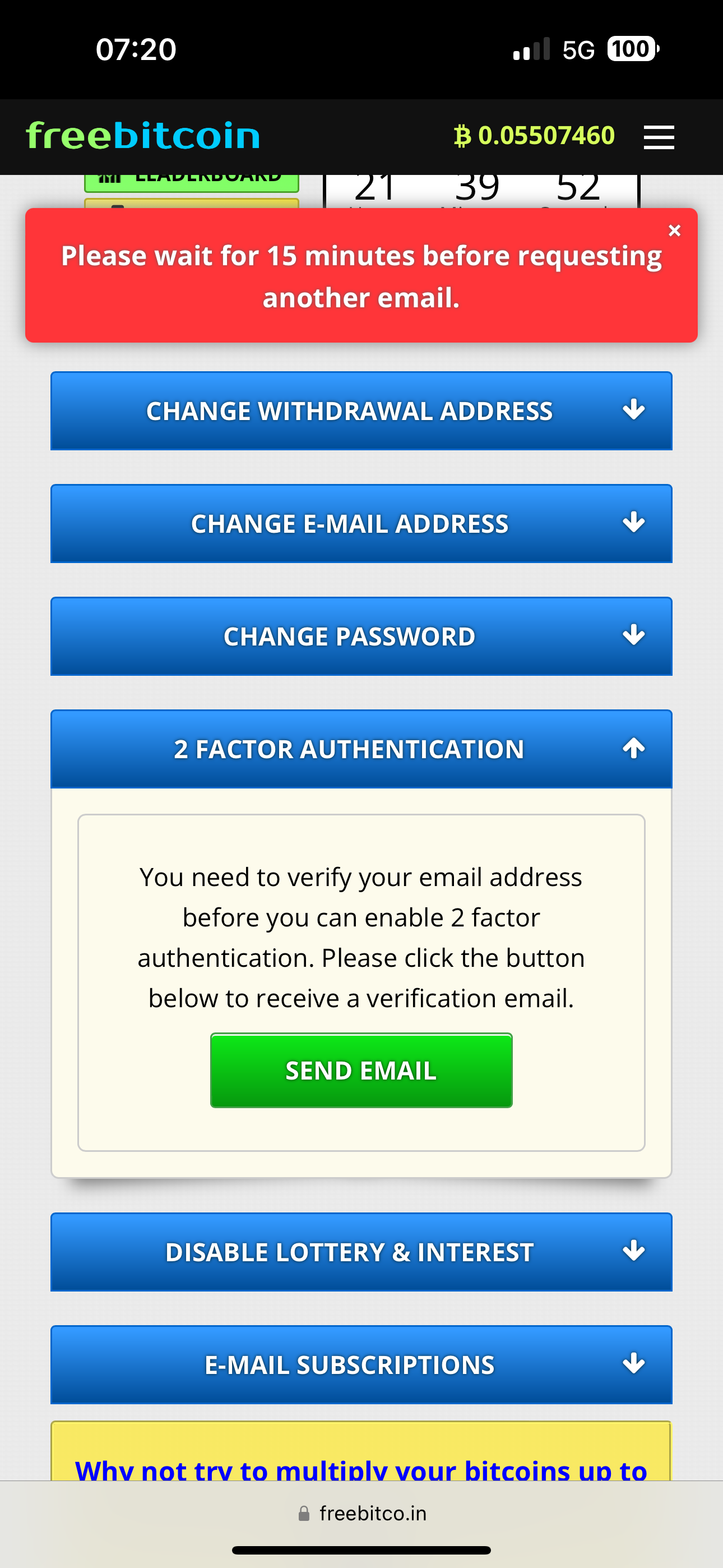The width and height of the screenshot is (723, 1568).
Task: Expand Disable Lottery & Interest section
Action: click(361, 1252)
